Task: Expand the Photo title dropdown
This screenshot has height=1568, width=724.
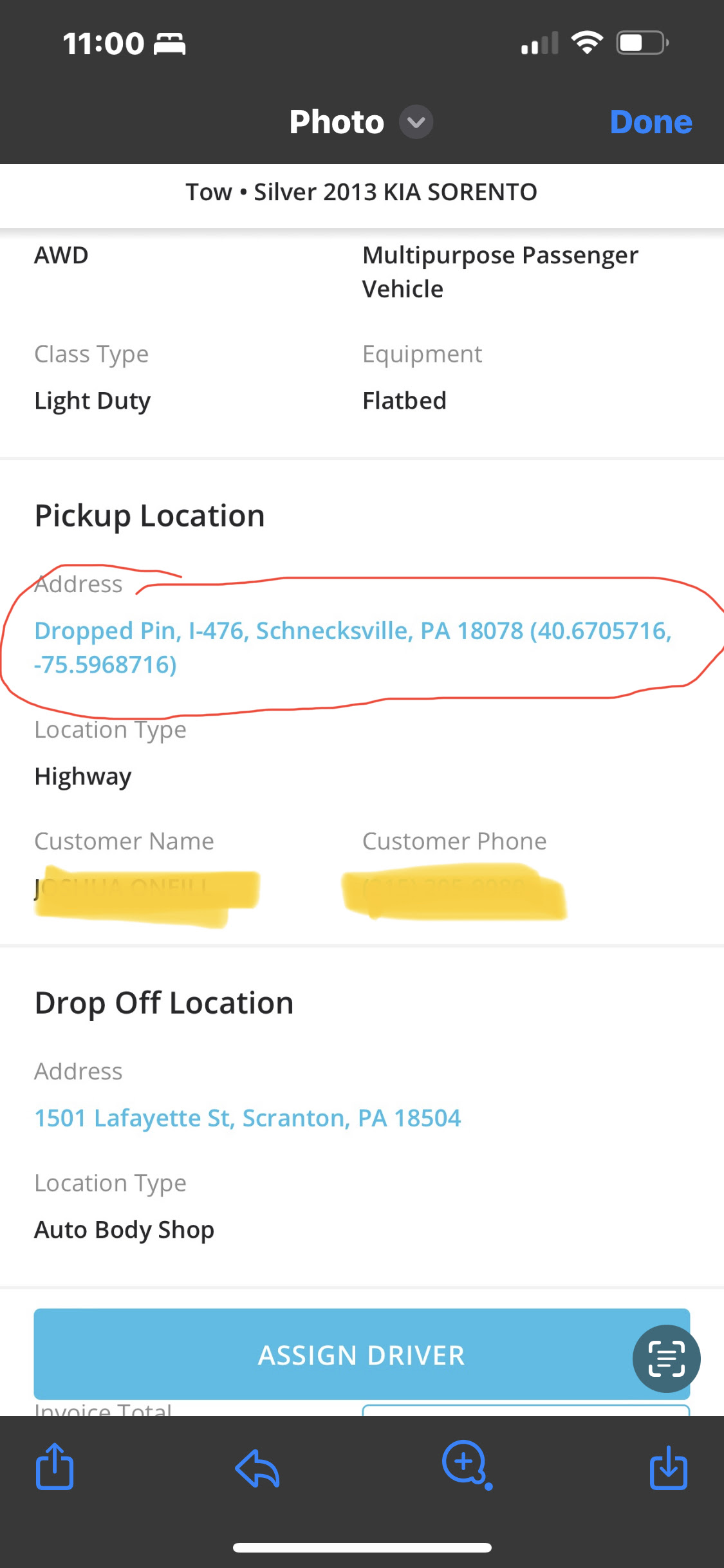Action: point(416,122)
